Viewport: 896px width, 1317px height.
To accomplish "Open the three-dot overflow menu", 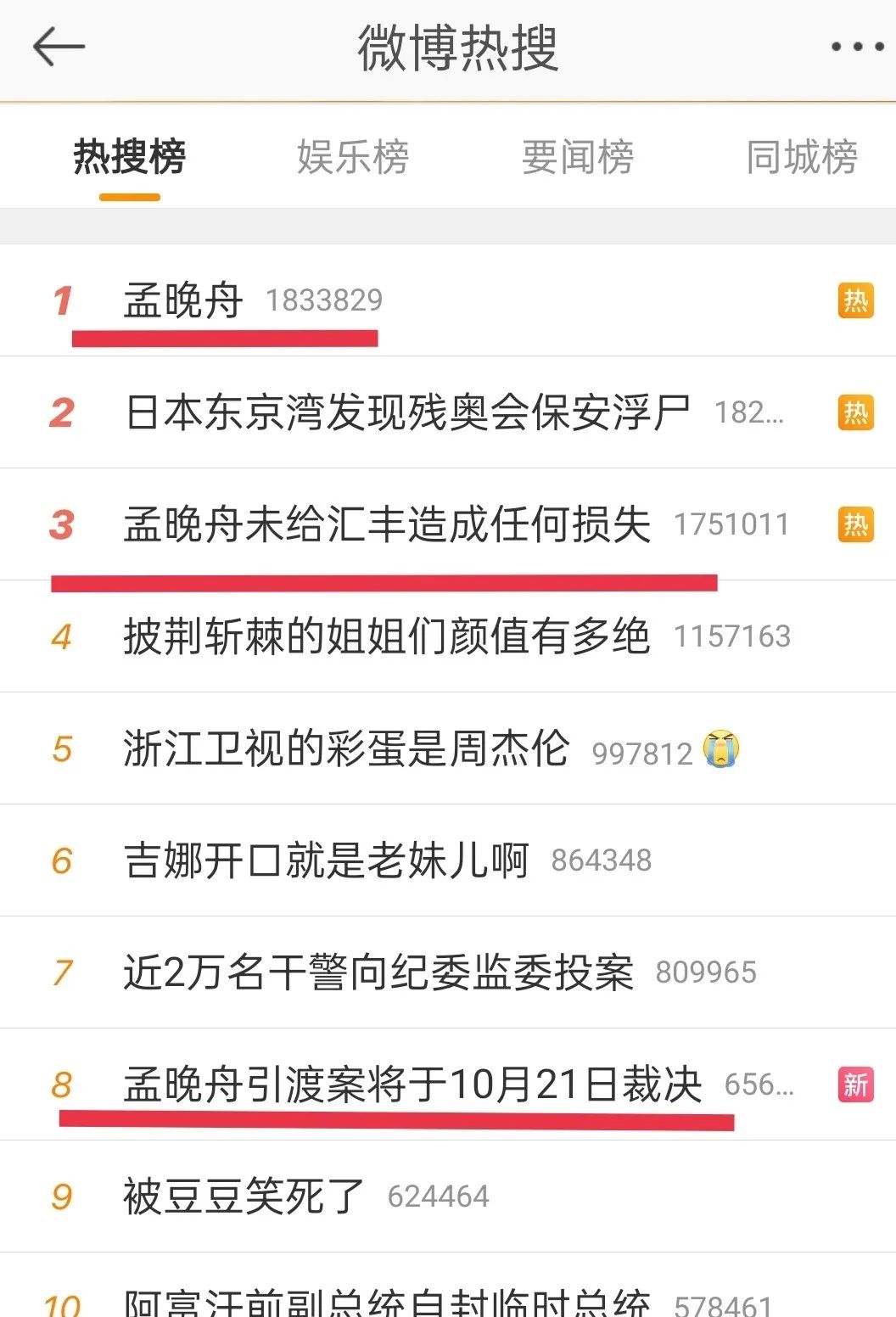I will (x=857, y=48).
